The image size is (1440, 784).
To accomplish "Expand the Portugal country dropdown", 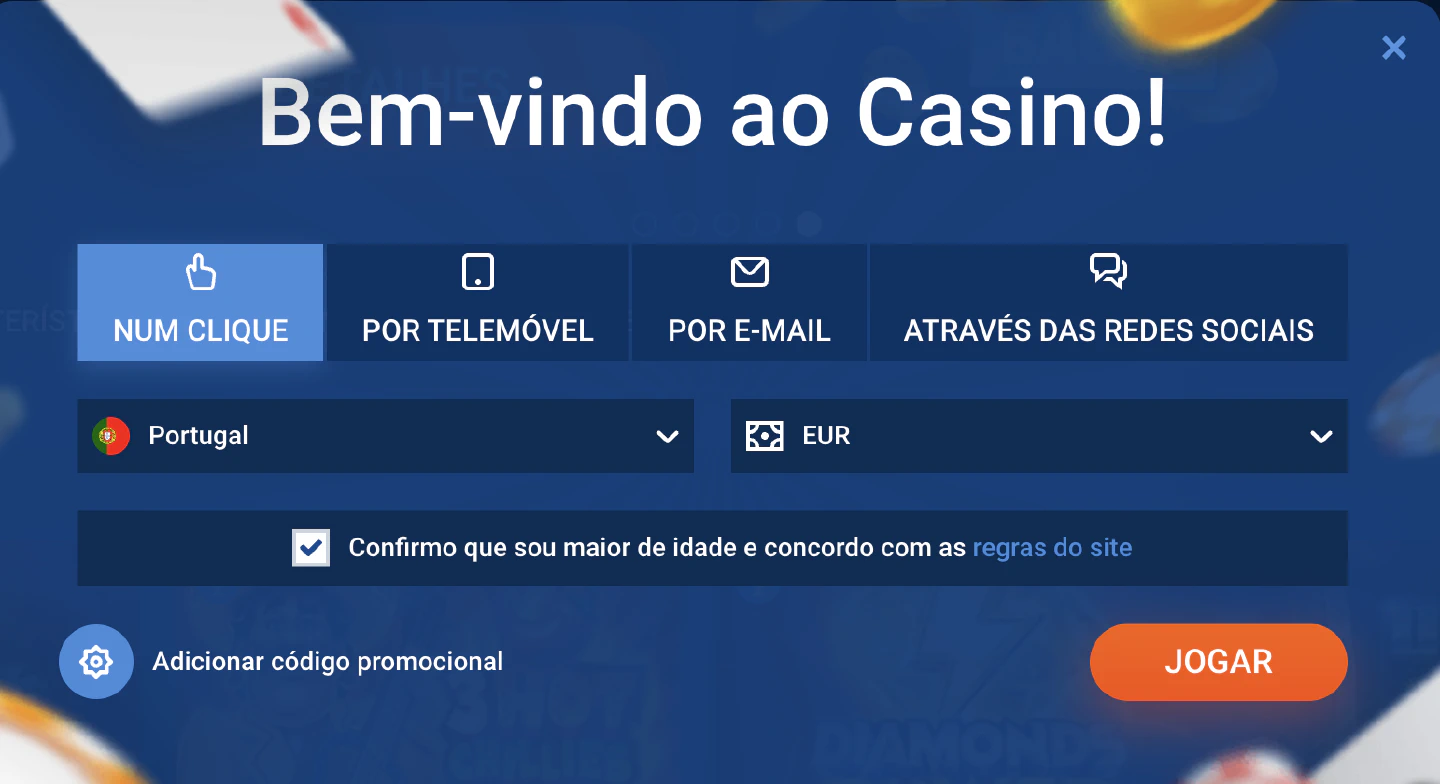I will [x=385, y=436].
